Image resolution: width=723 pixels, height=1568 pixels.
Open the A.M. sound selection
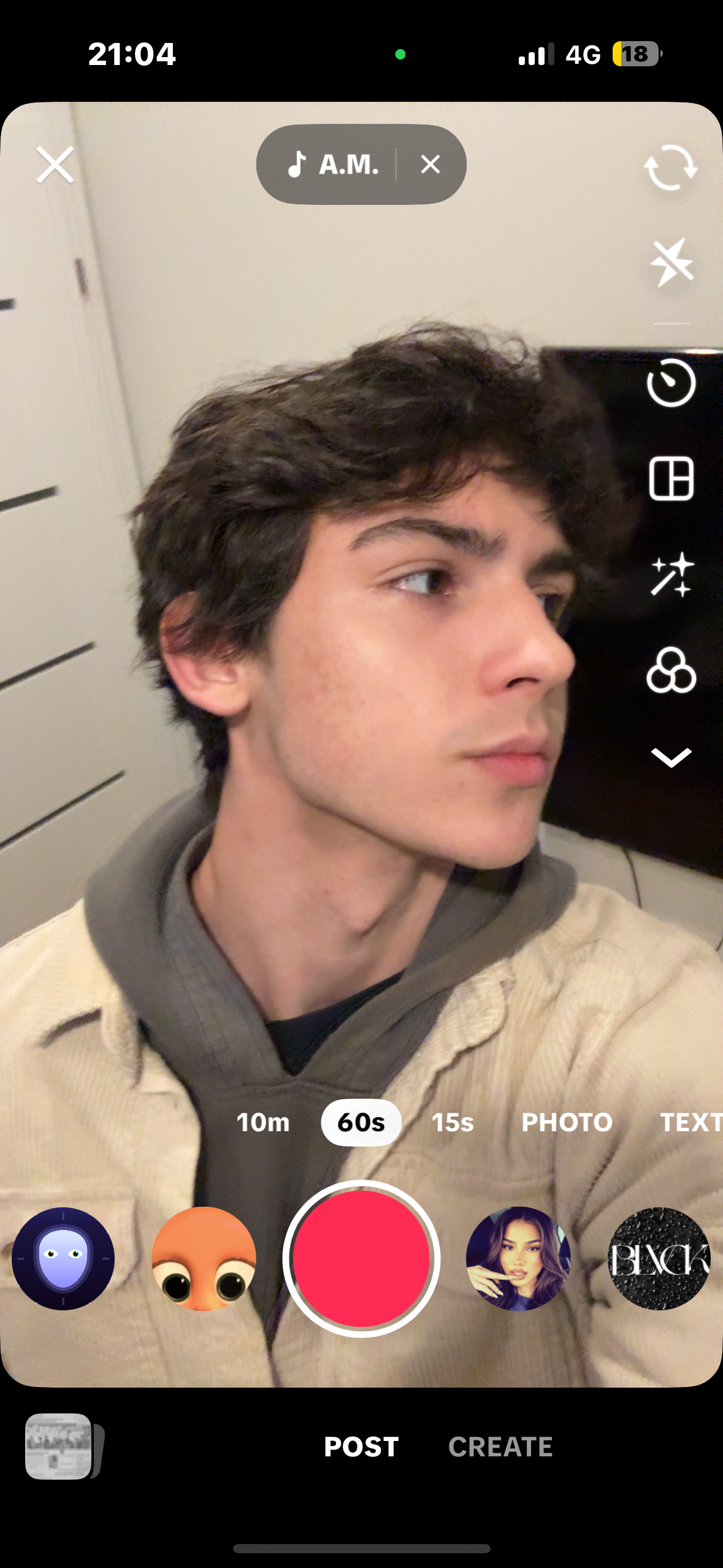(x=334, y=164)
